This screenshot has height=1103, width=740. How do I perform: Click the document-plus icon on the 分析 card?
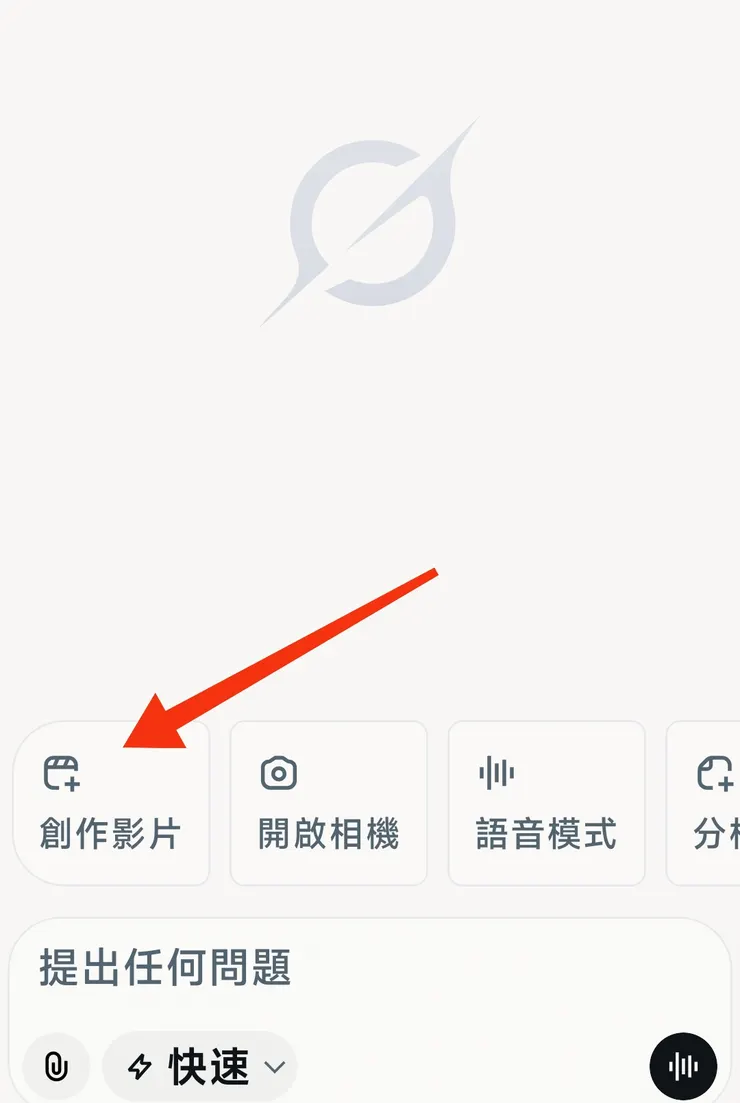click(713, 771)
